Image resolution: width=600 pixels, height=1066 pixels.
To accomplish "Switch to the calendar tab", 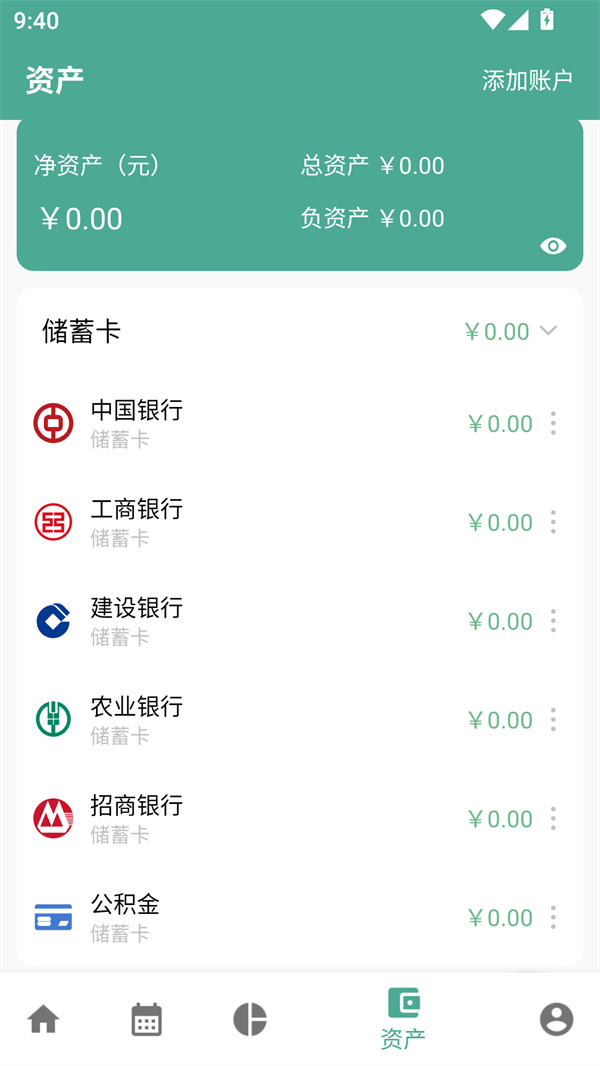I will pyautogui.click(x=147, y=1019).
